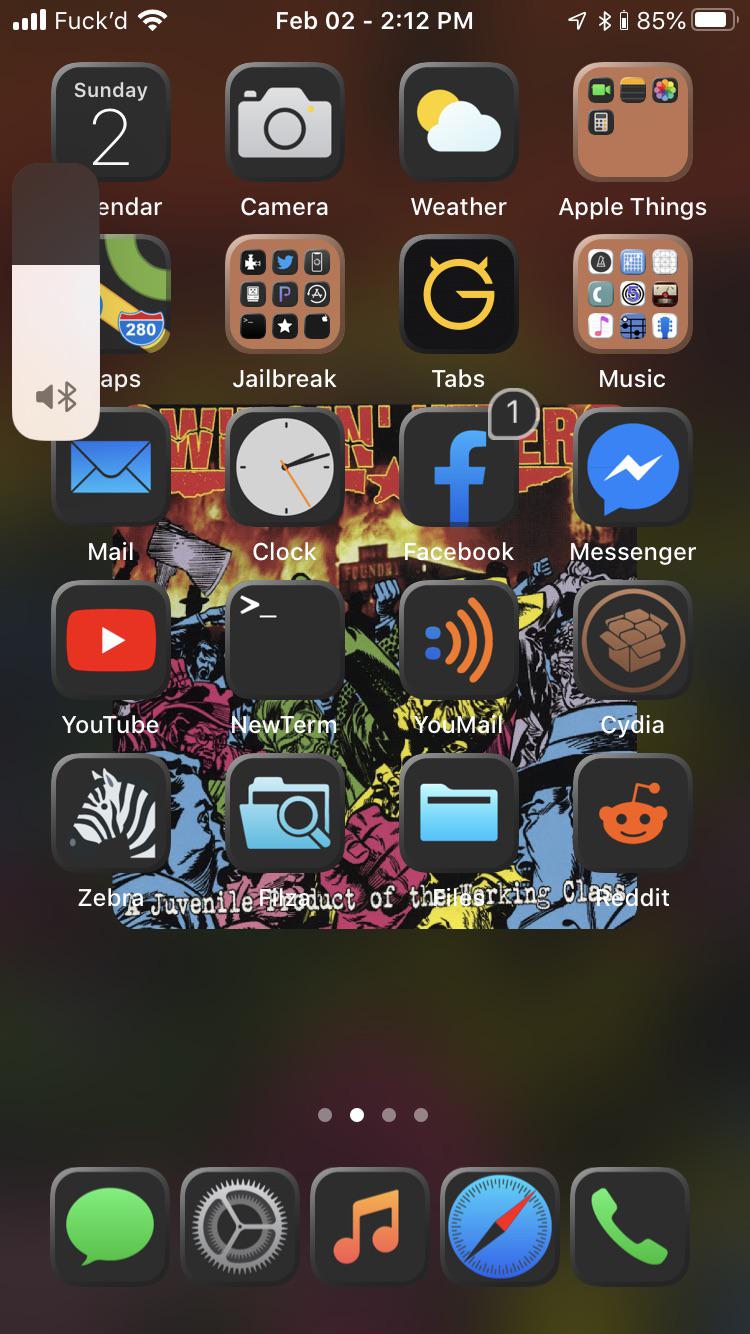Open the Apple Things folder
The image size is (750, 1334).
click(x=632, y=121)
